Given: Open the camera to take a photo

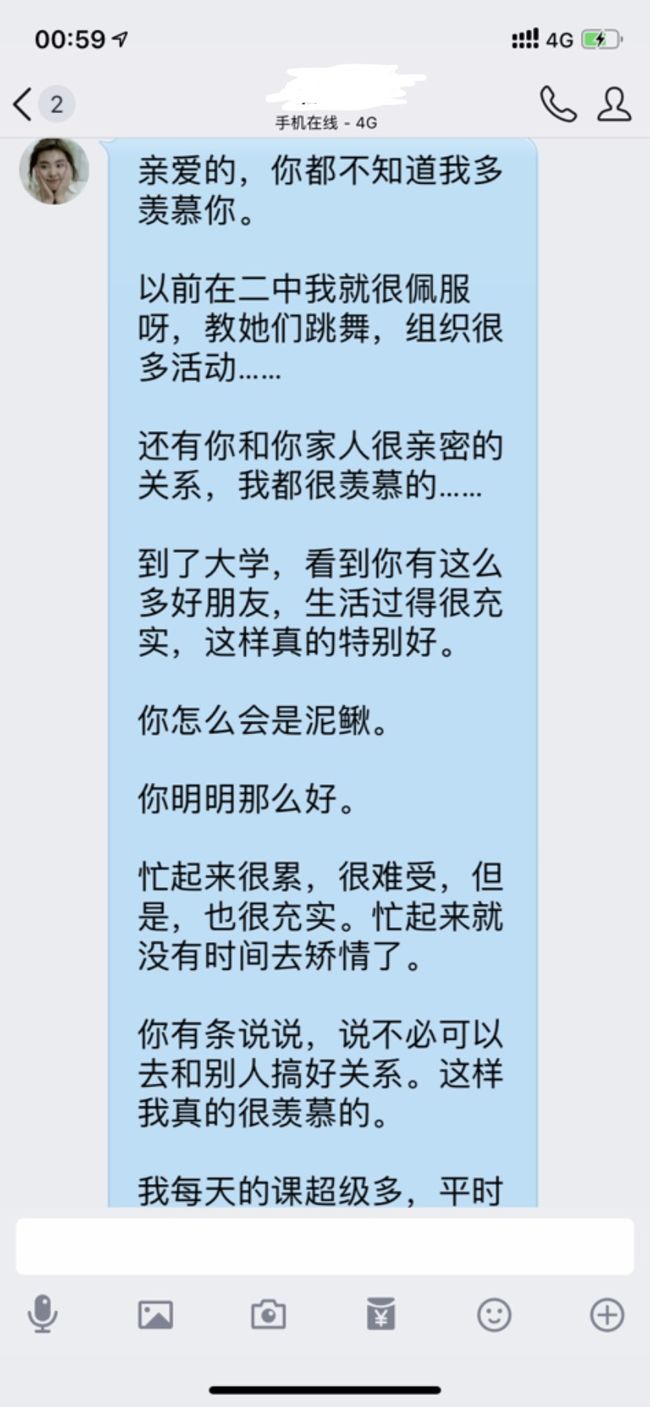Looking at the screenshot, I should point(268,1315).
